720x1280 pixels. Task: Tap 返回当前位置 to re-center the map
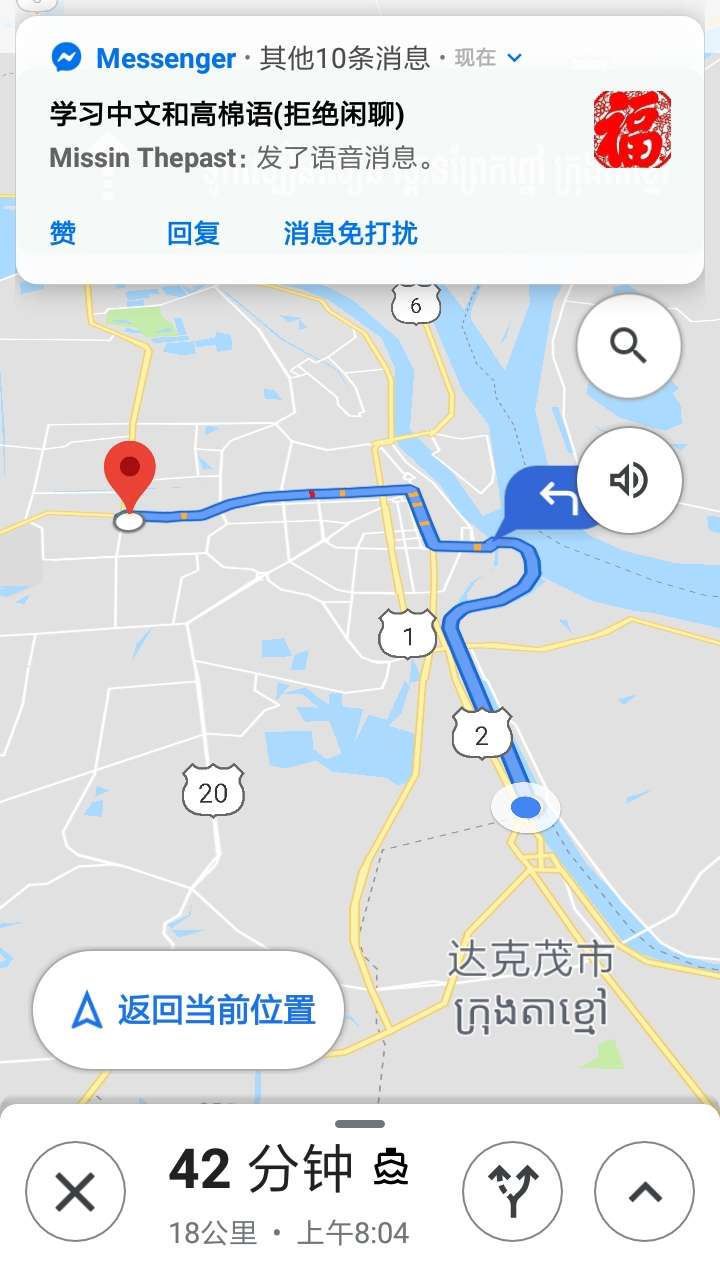tap(189, 1010)
